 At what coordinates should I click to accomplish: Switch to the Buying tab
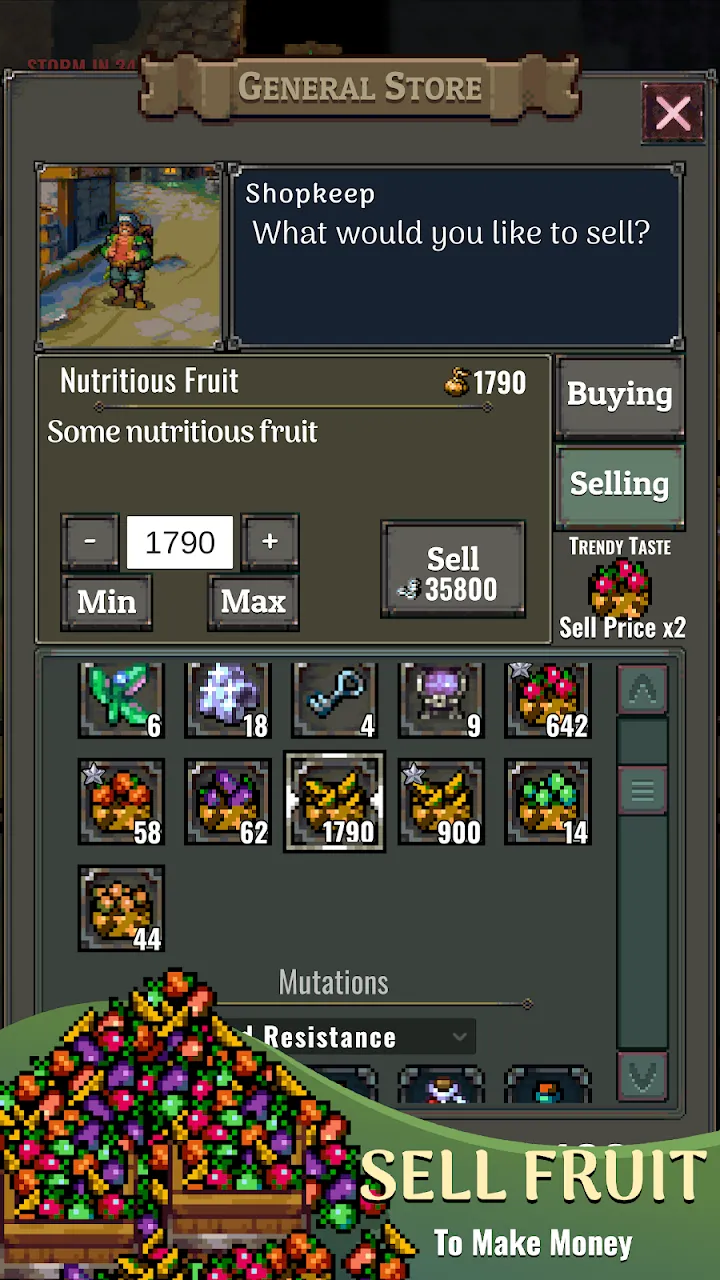[x=620, y=394]
